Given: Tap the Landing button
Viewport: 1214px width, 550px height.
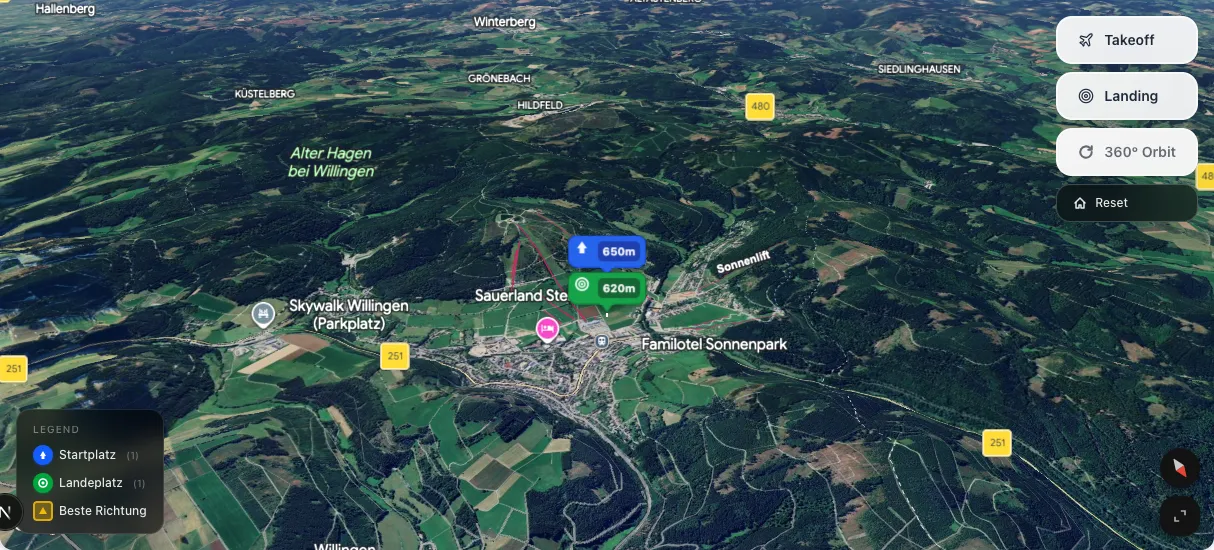Looking at the screenshot, I should [1126, 96].
